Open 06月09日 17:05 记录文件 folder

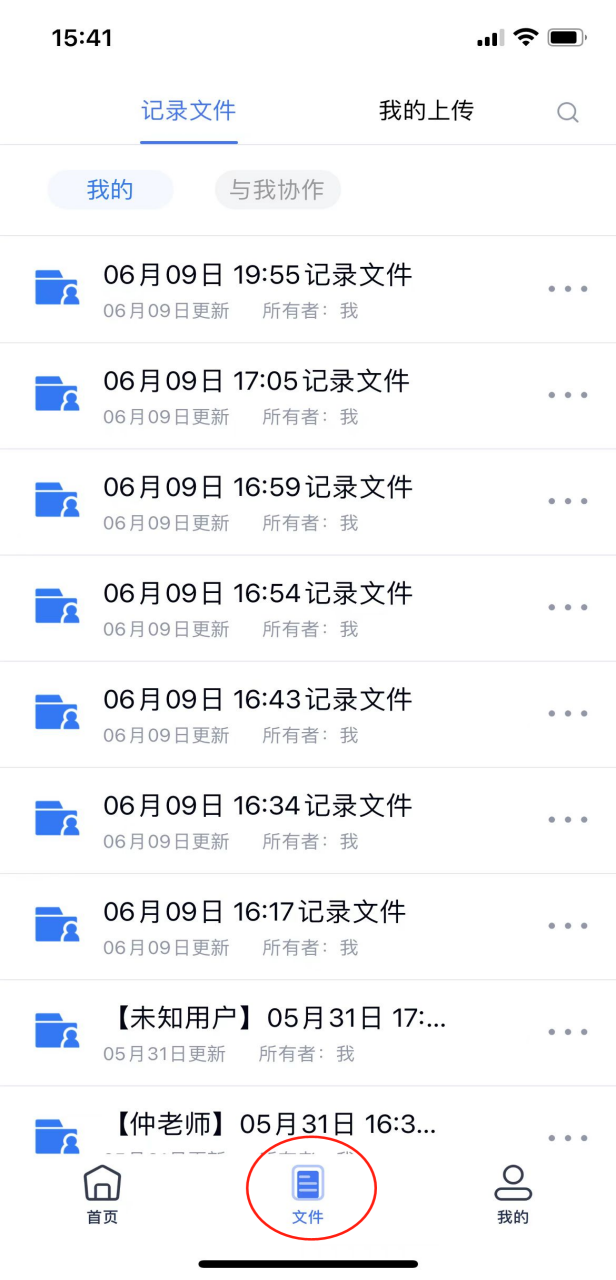tap(308, 396)
